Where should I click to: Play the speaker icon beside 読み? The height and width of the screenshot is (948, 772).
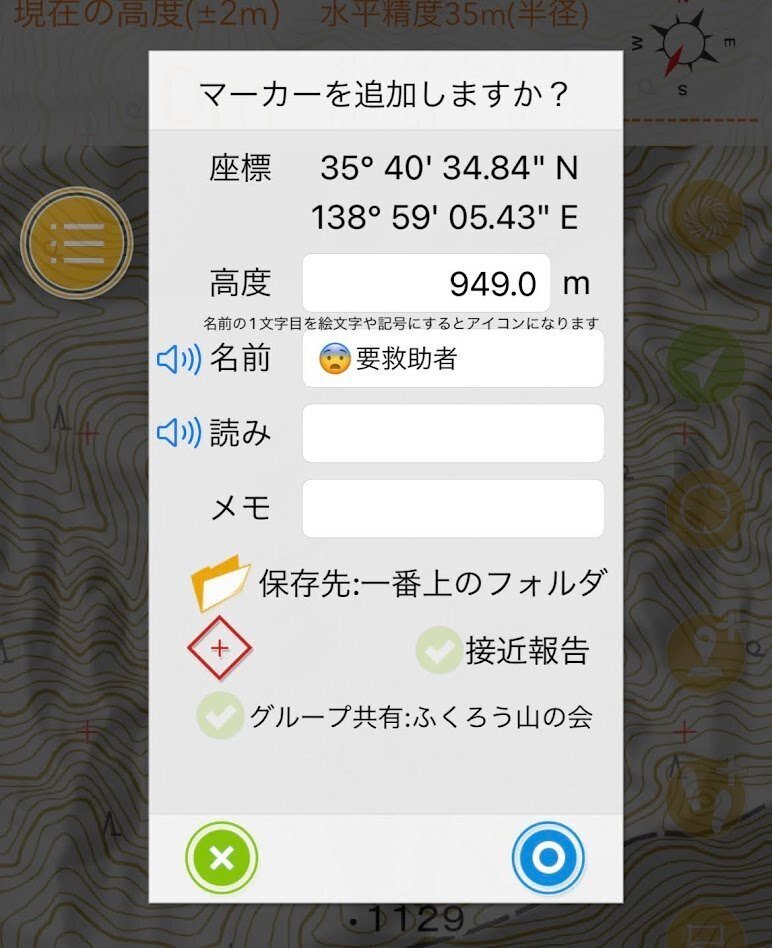[179, 433]
